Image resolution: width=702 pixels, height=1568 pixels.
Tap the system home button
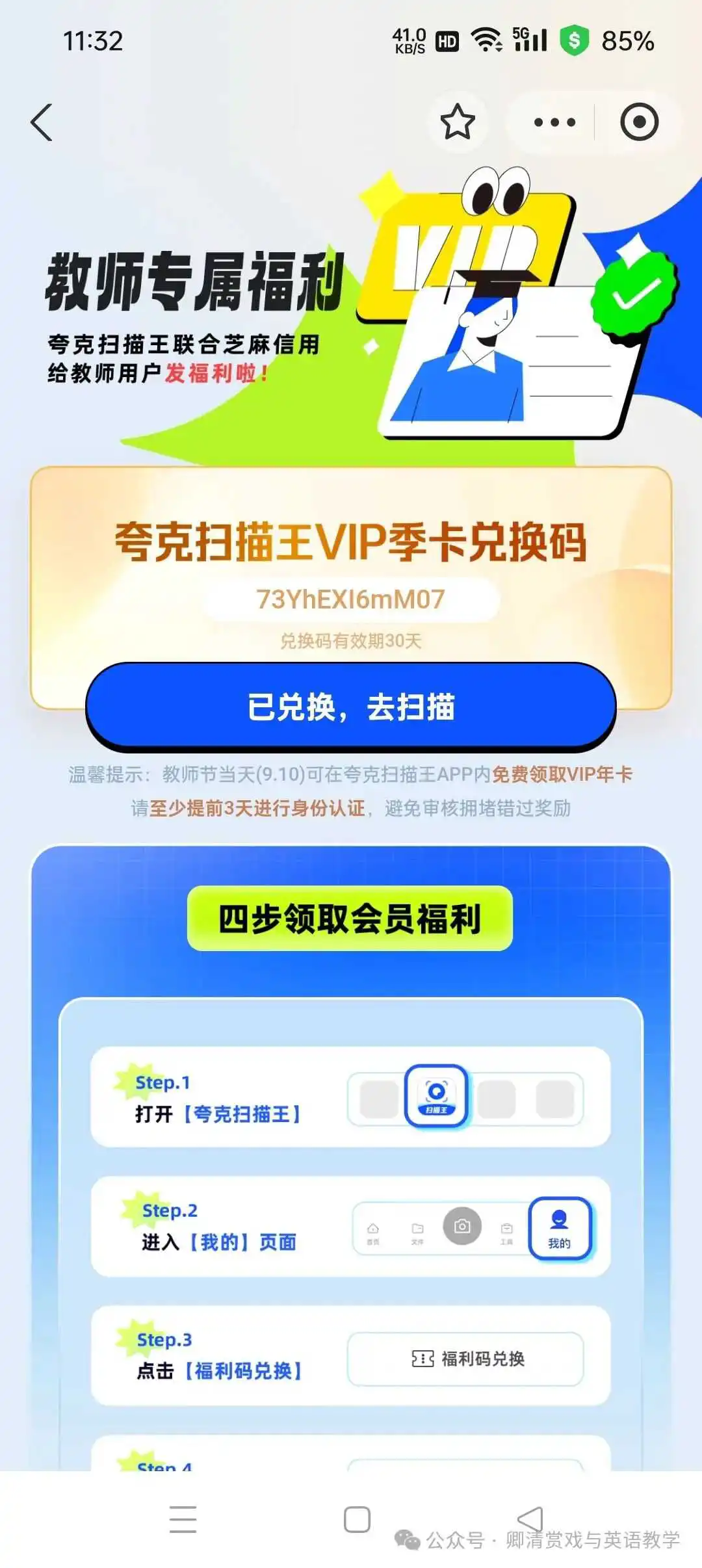pyautogui.click(x=357, y=1520)
